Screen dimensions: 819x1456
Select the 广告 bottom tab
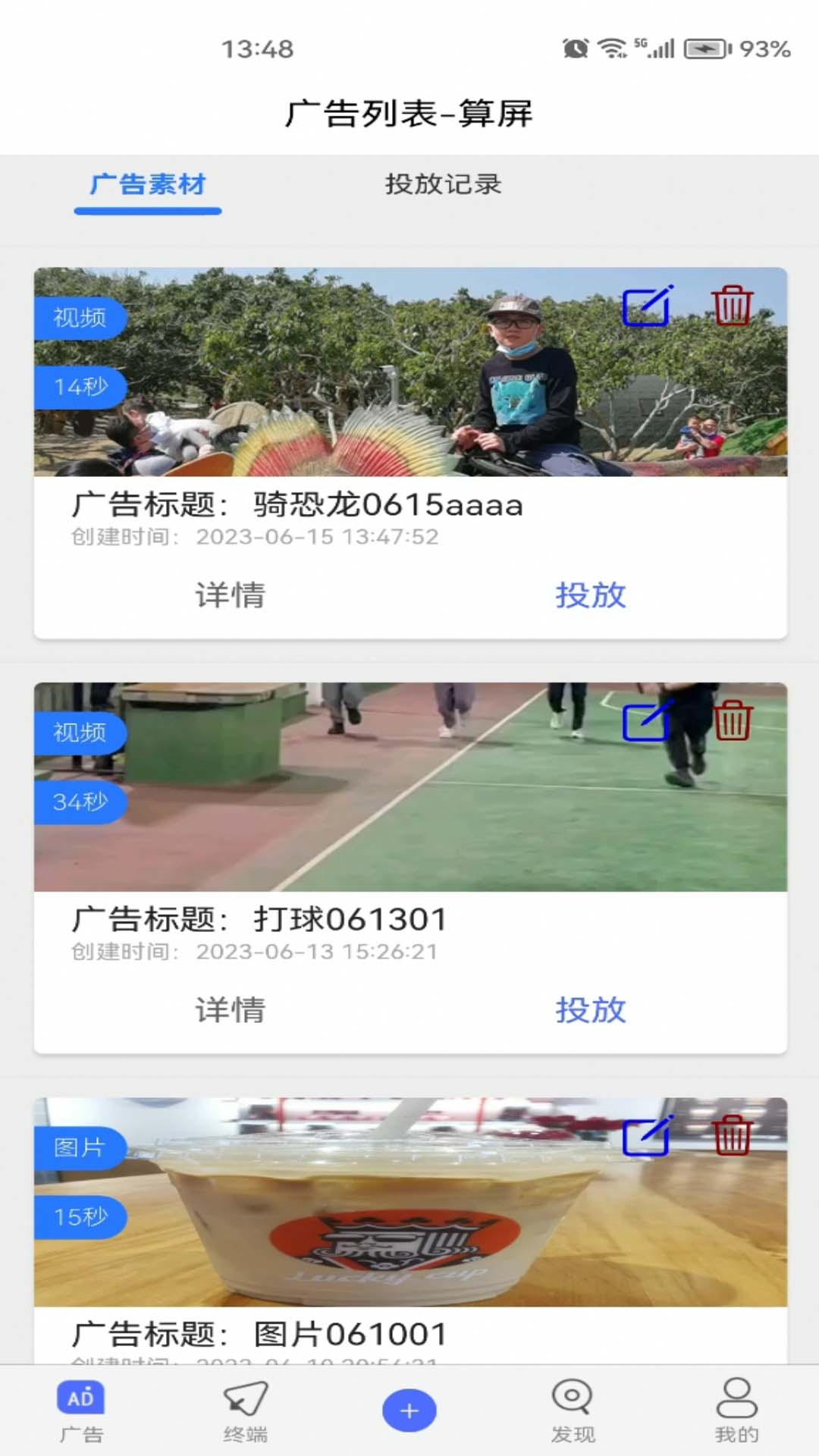[81, 1410]
